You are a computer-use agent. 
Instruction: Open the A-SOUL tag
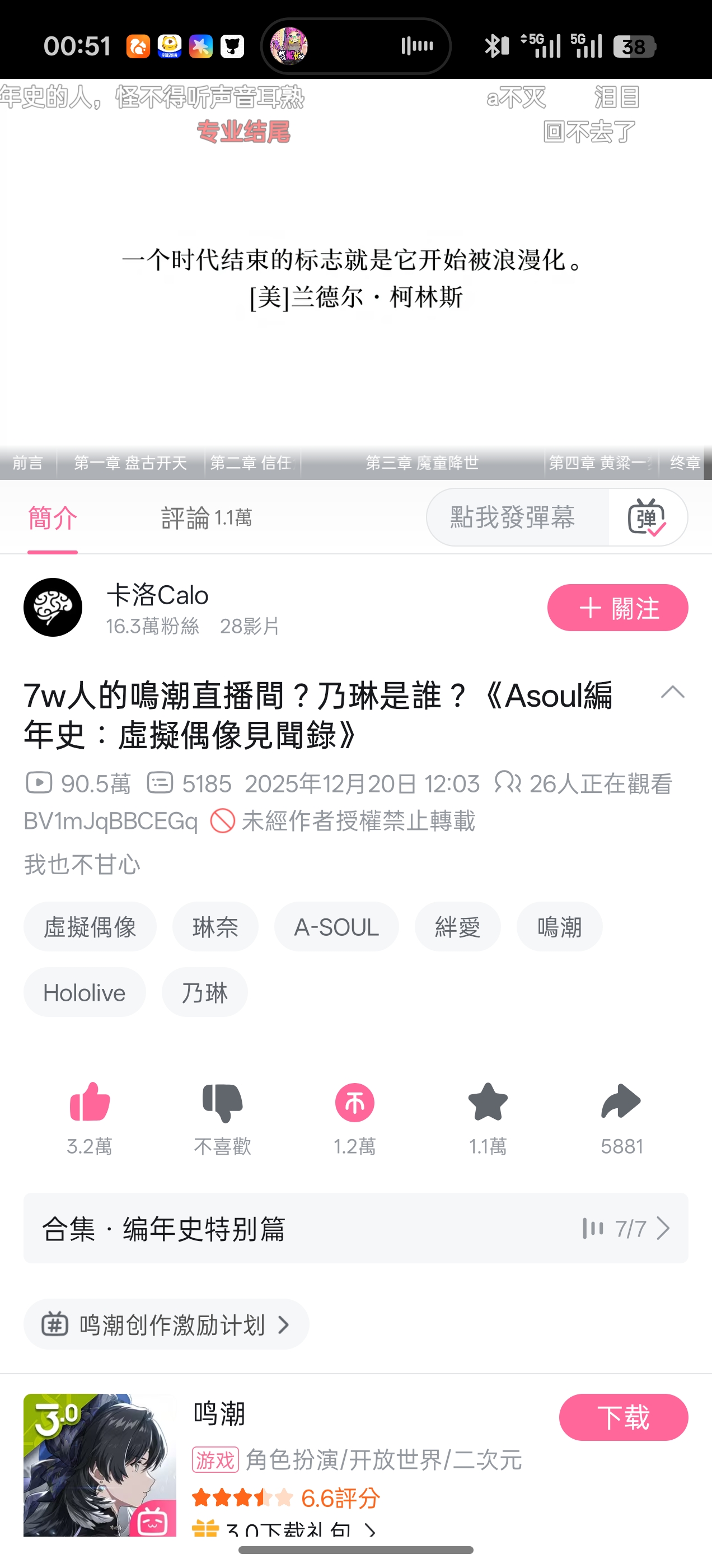[x=336, y=927]
